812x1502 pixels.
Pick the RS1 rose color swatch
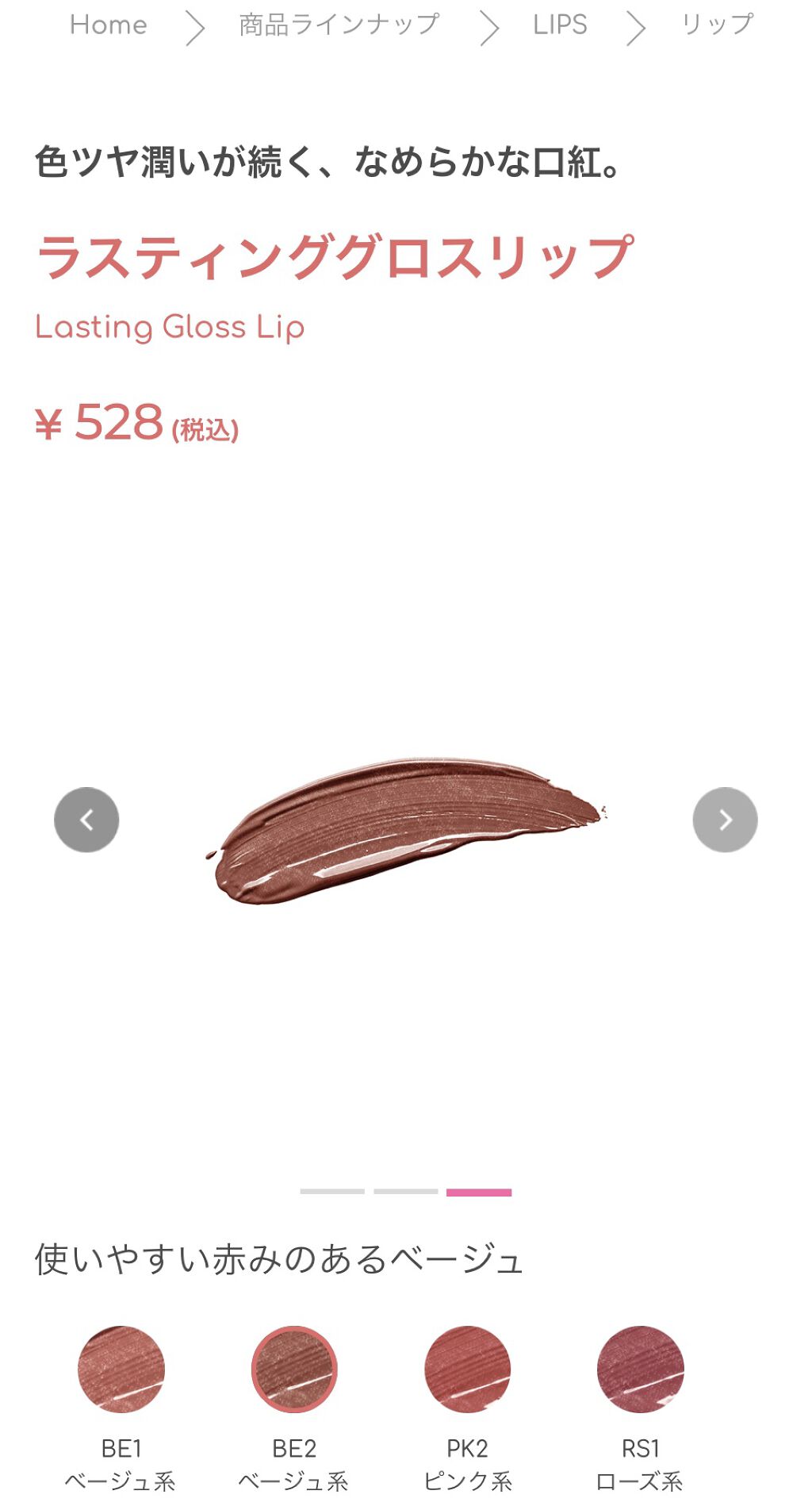pos(640,1369)
